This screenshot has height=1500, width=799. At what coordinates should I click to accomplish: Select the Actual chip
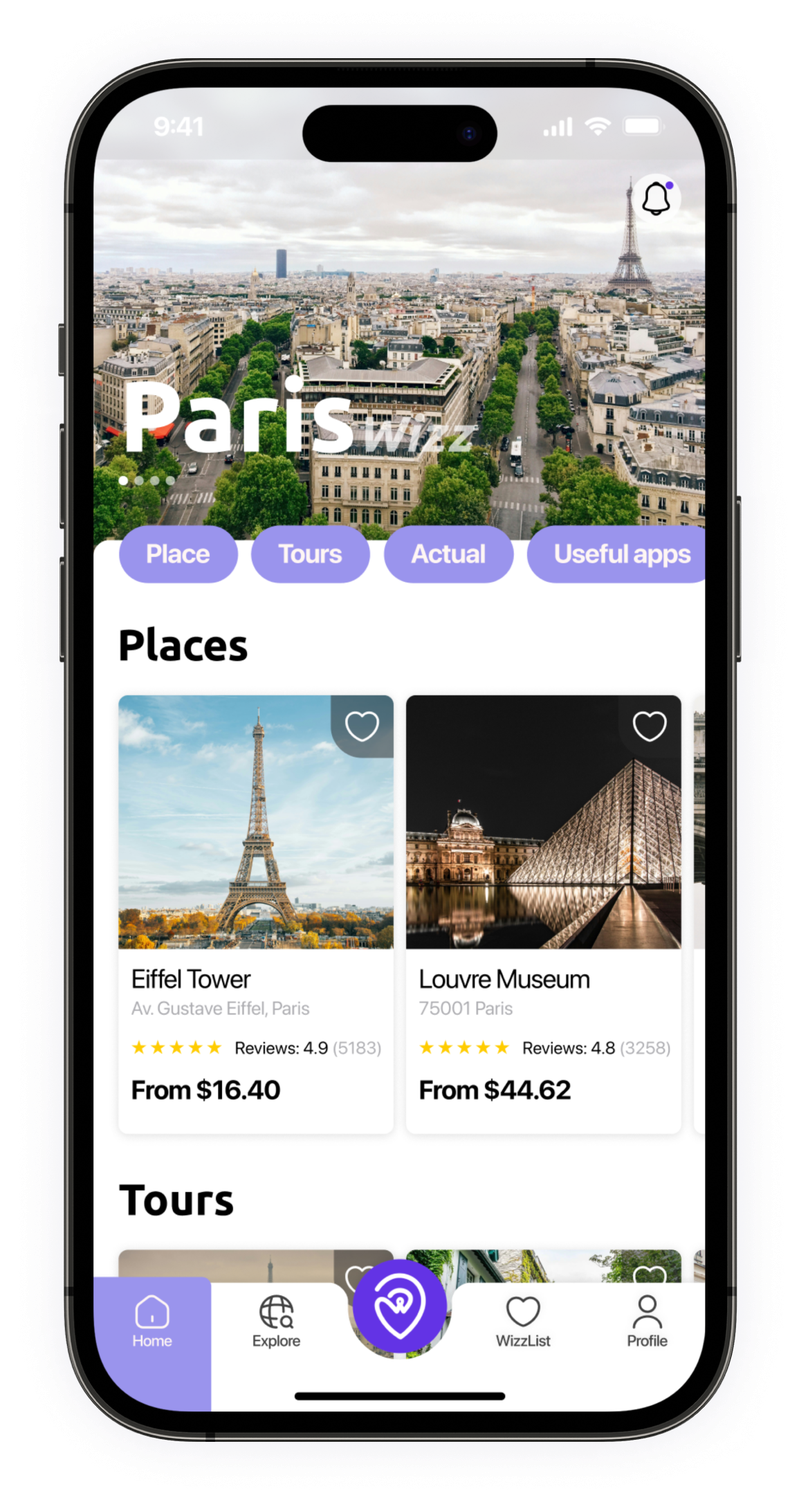pyautogui.click(x=448, y=554)
